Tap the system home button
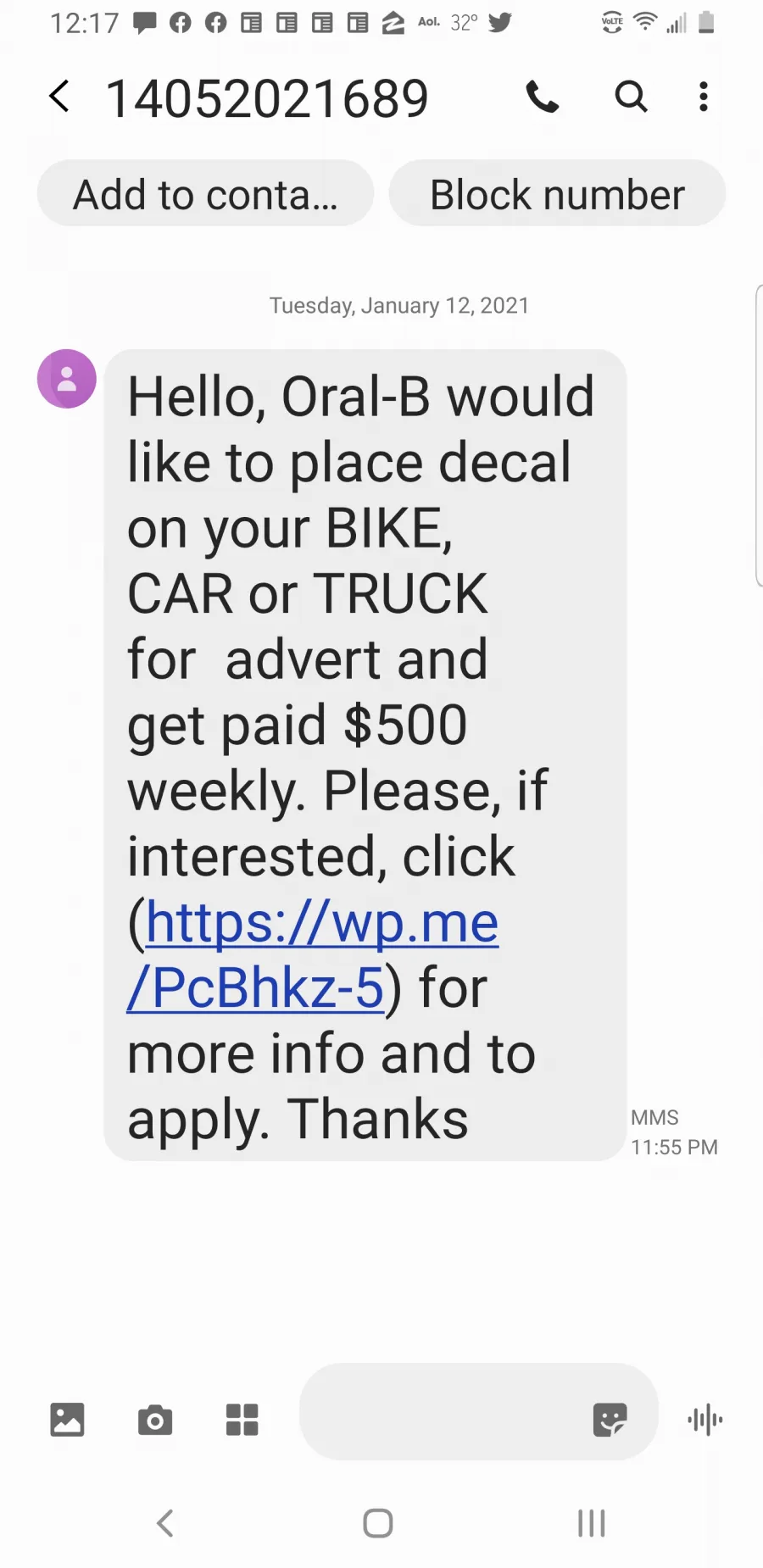The image size is (763, 1568). [378, 1523]
